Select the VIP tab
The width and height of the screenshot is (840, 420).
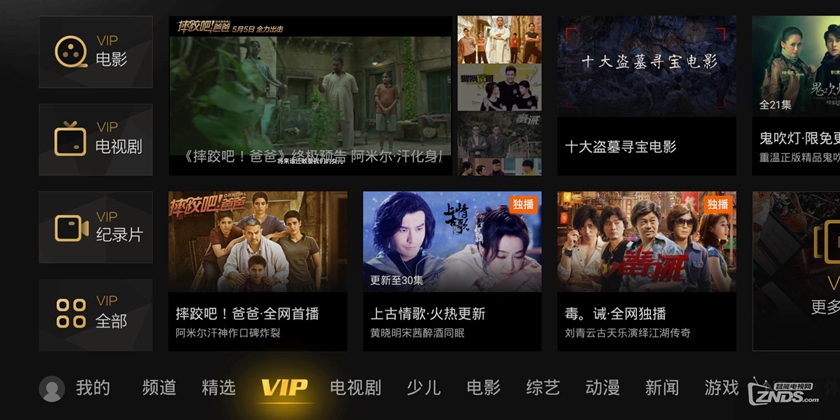pos(284,388)
